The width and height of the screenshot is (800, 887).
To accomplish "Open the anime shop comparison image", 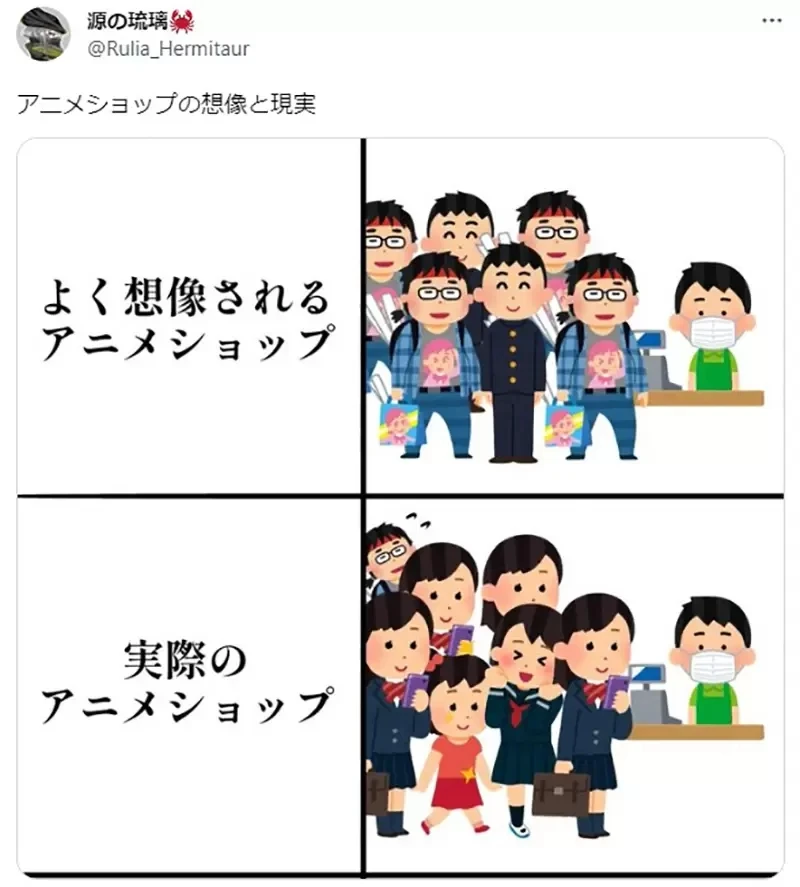I will click(x=400, y=508).
